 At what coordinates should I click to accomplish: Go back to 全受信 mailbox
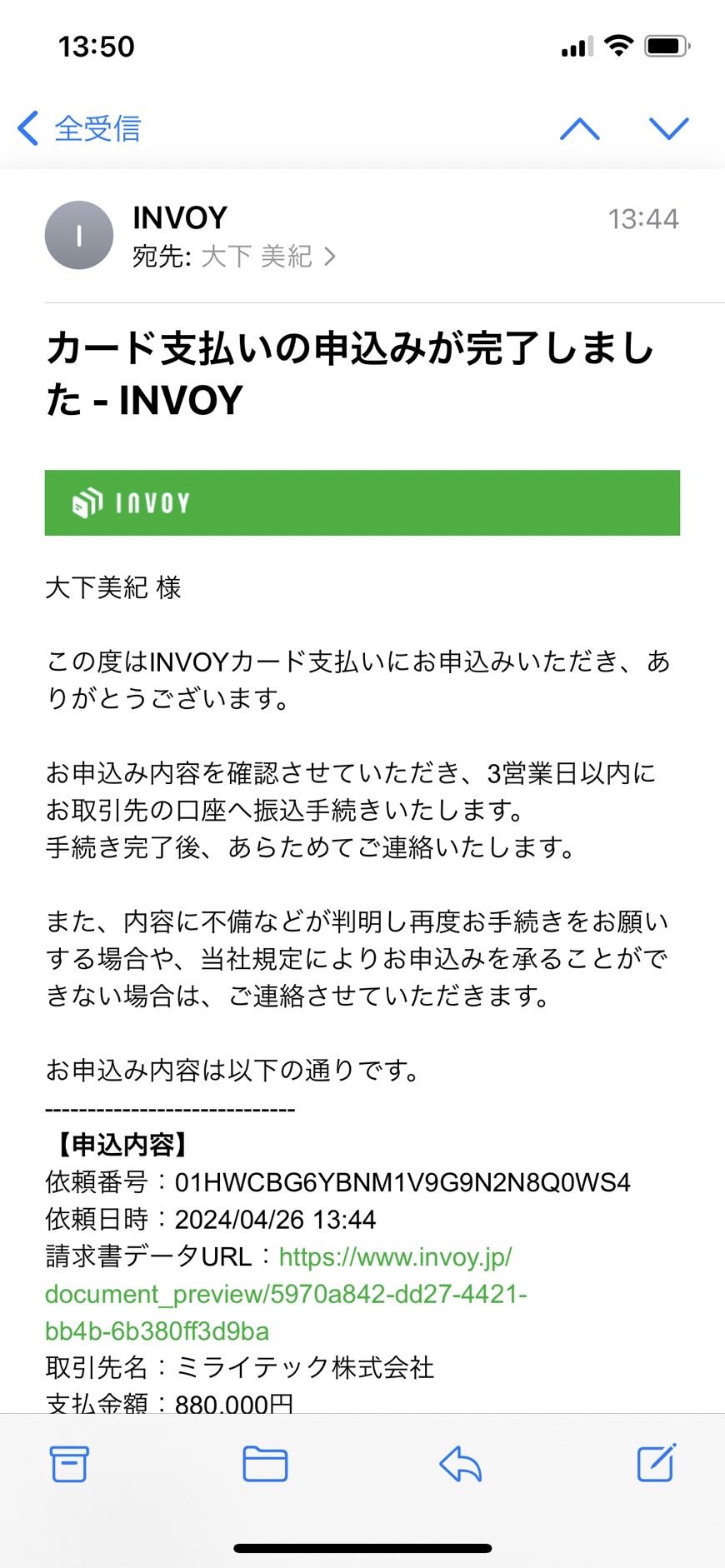click(x=80, y=128)
